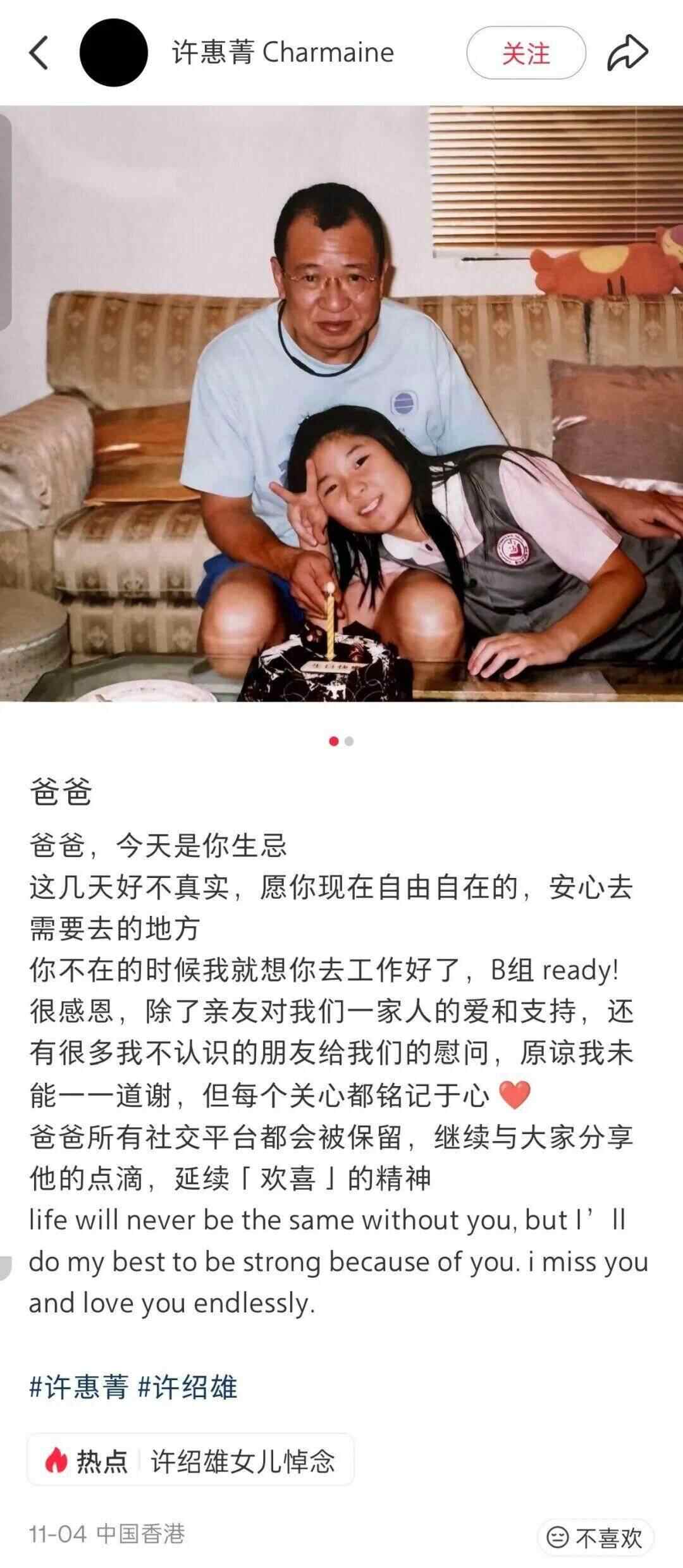Screen dimensions: 683x1568
Task: Open 许惠菁 Charmaine's username in the header
Action: pos(283,52)
